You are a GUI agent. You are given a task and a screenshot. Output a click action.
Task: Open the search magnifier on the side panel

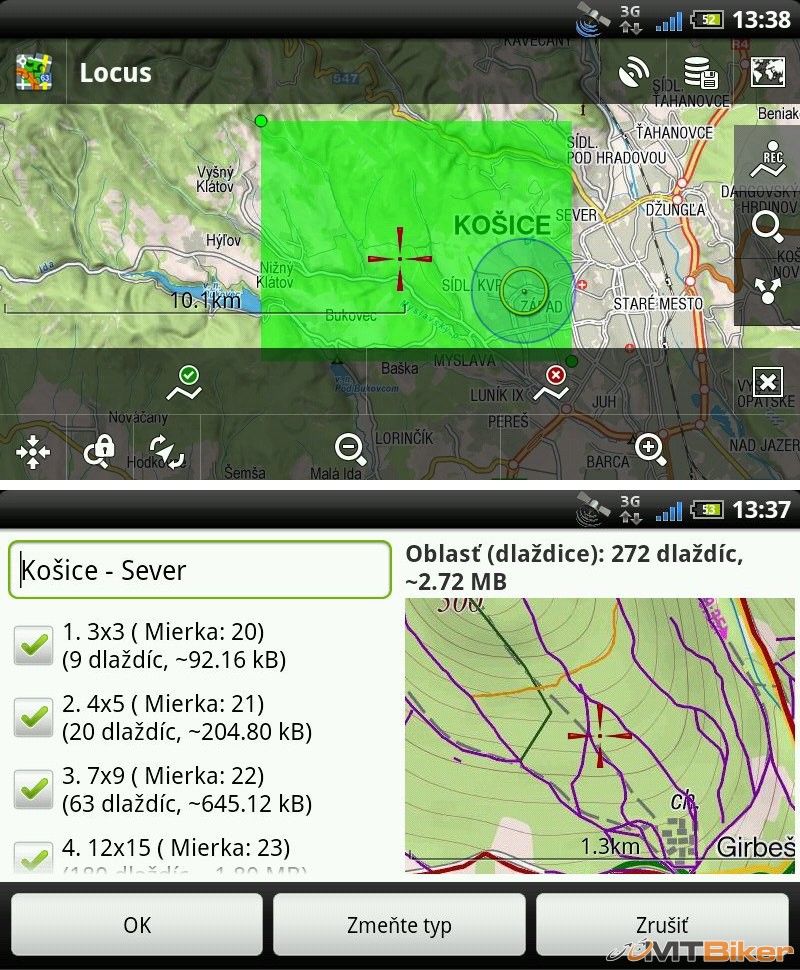coord(768,227)
